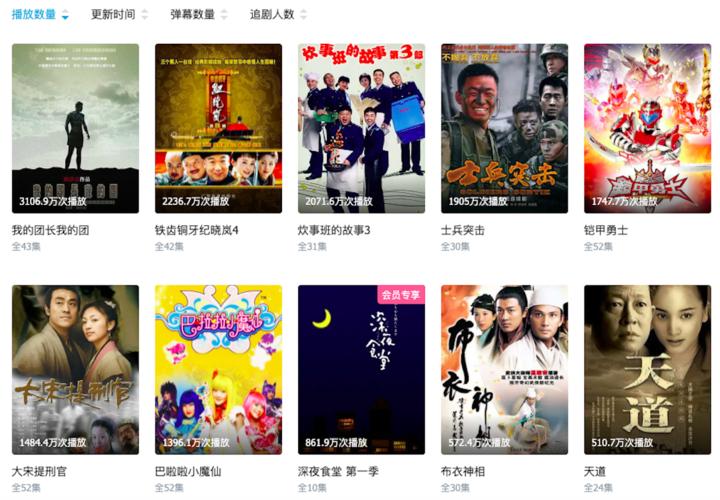Sort by 更新时间

point(113,15)
